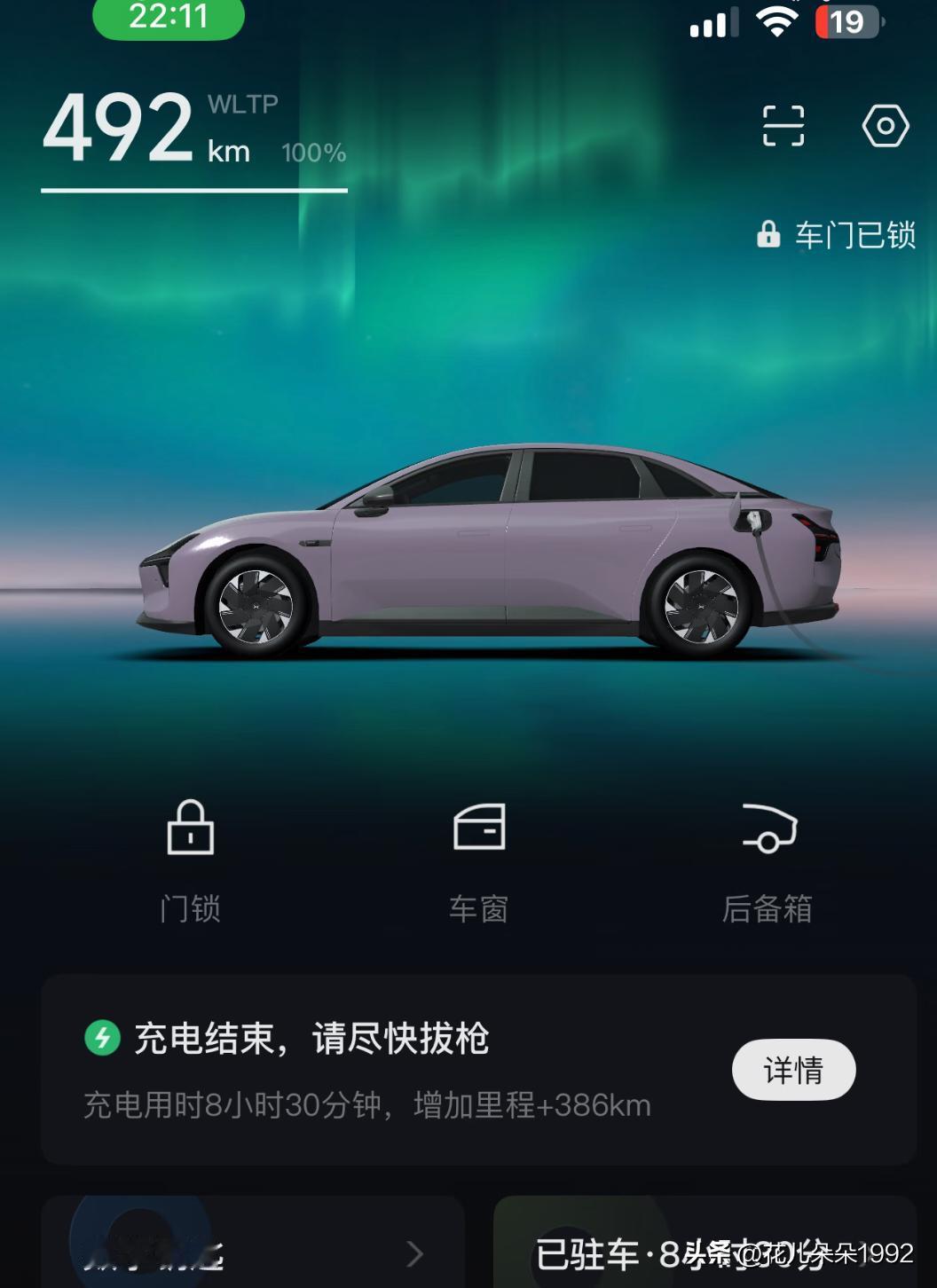The width and height of the screenshot is (937, 1288).
Task: Open the scan QR code tool
Action: [784, 127]
